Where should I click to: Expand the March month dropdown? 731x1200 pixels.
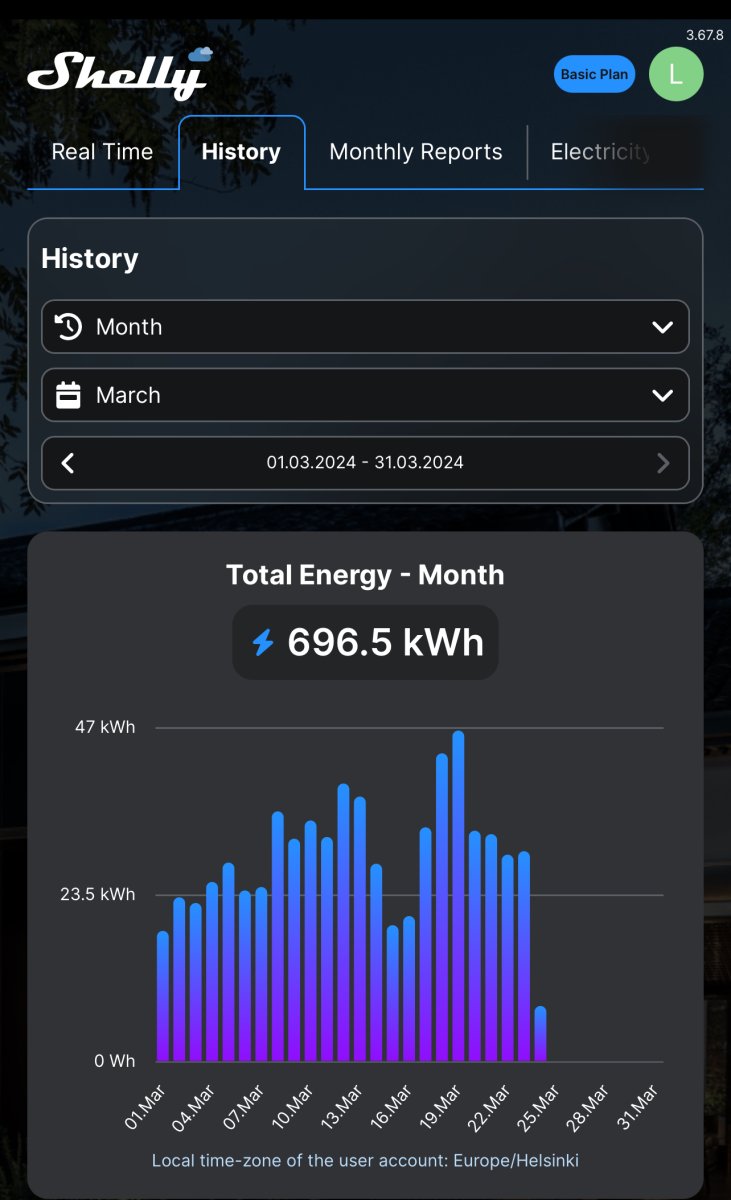pos(365,395)
